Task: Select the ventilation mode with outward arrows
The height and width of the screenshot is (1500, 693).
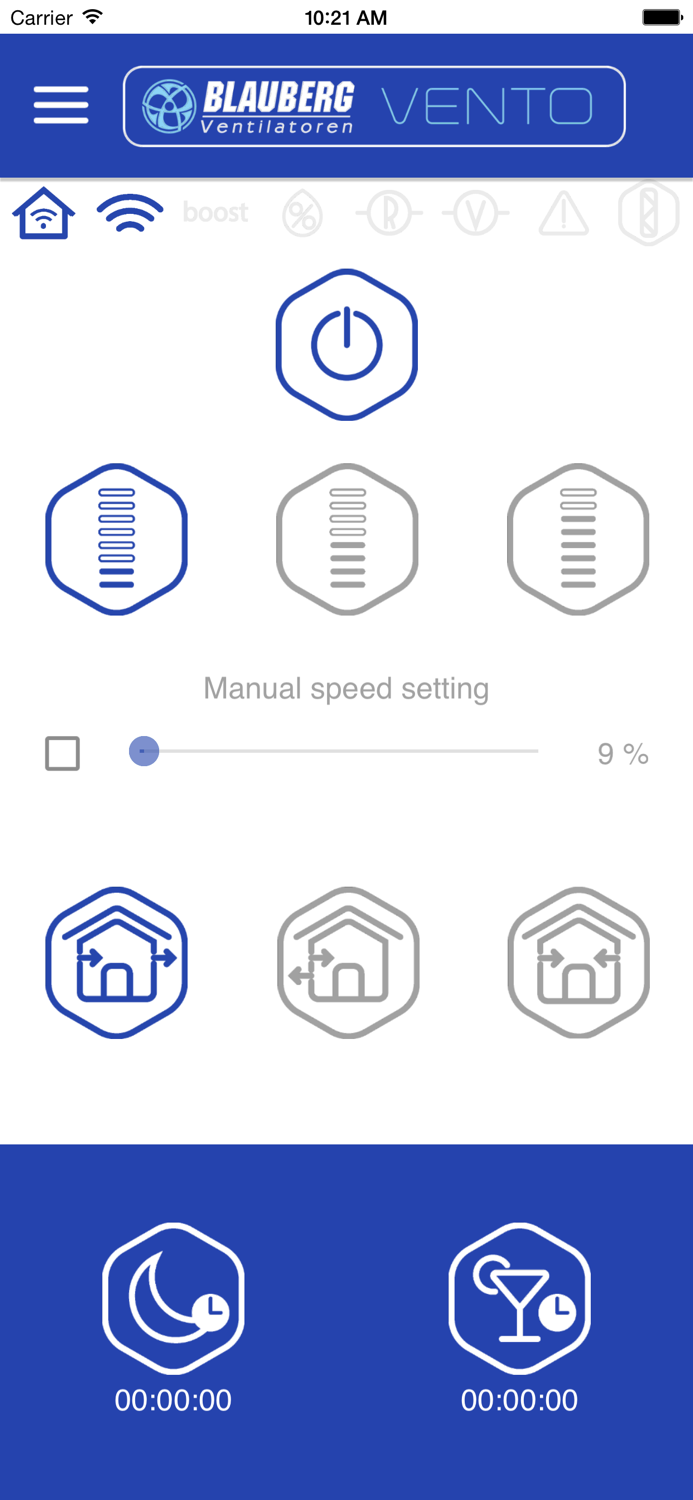Action: click(x=116, y=962)
